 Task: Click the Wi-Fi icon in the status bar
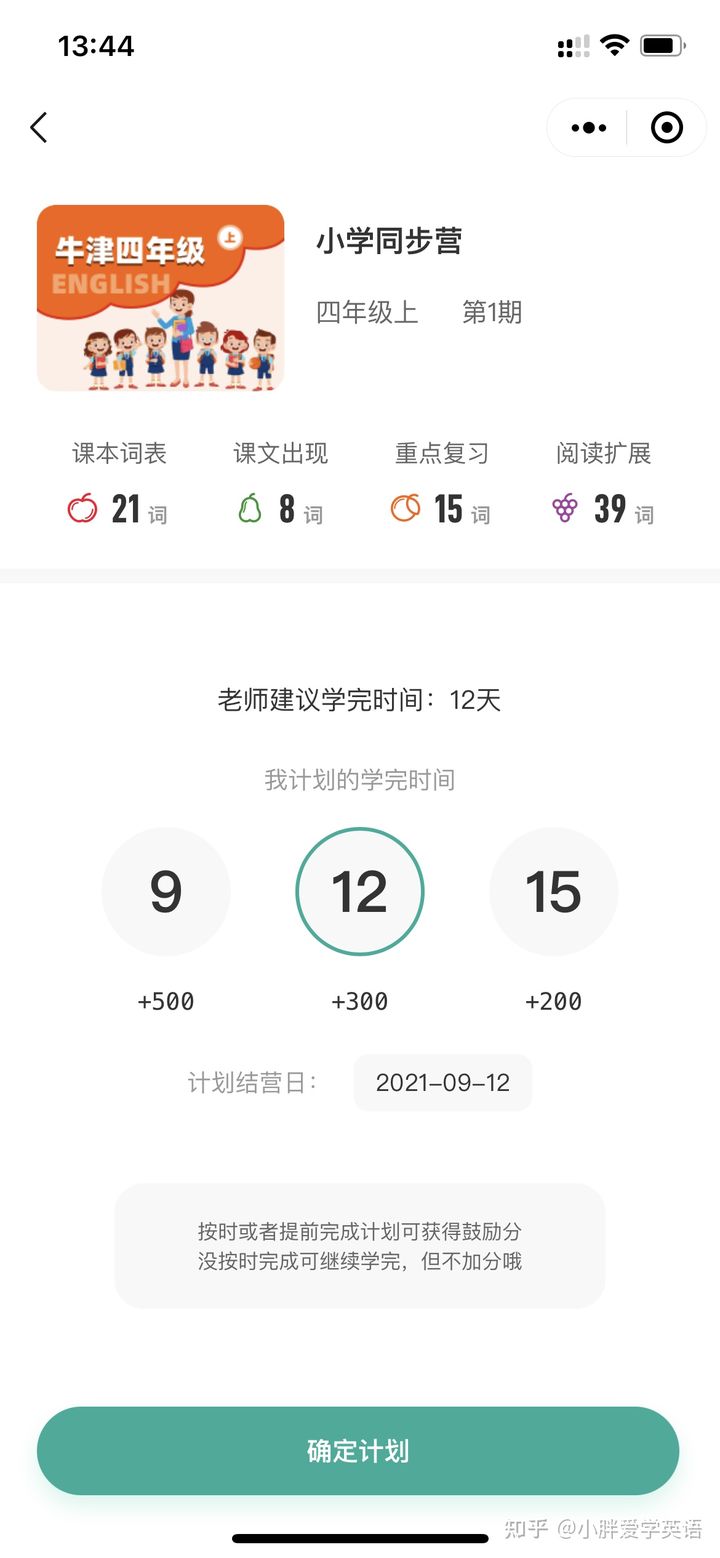[x=614, y=44]
